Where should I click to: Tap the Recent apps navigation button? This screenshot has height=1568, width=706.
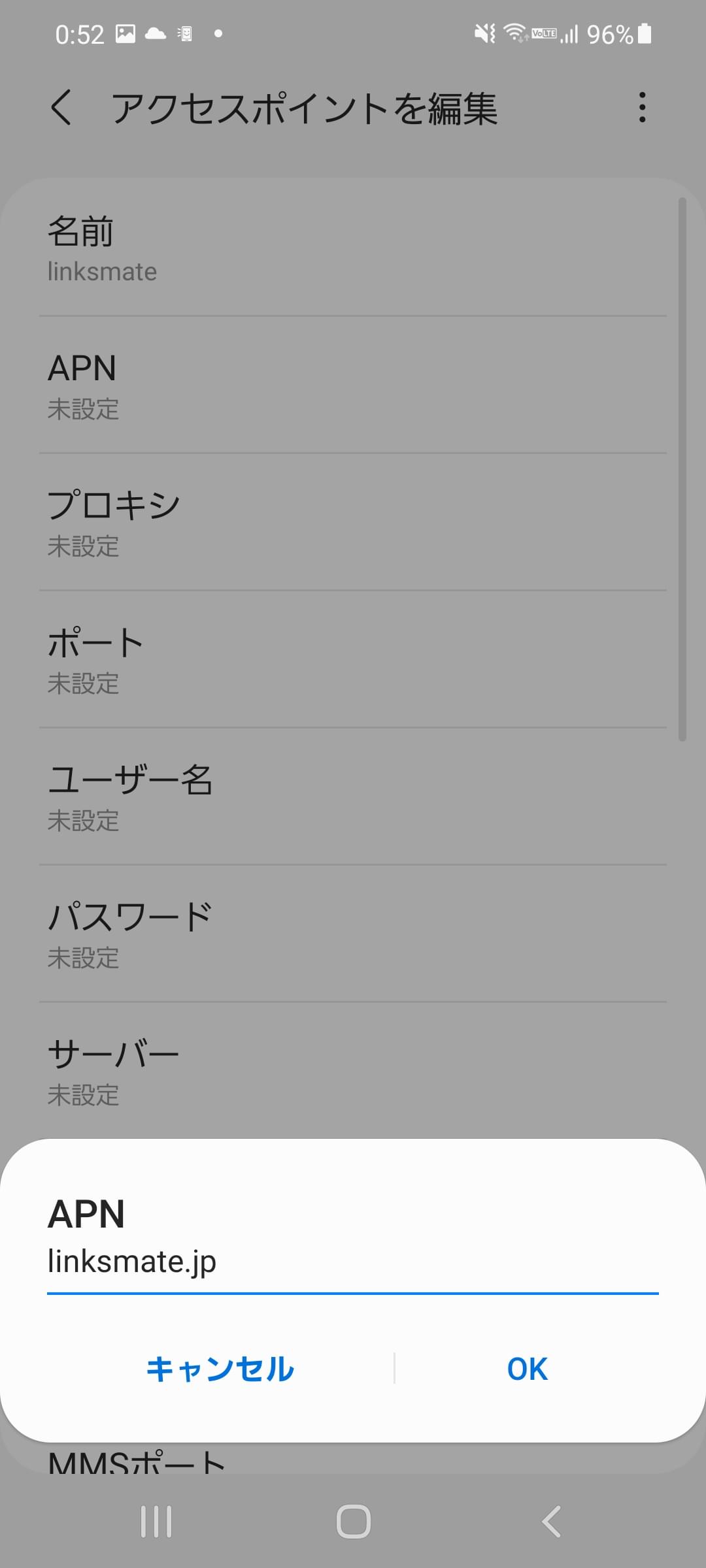pyautogui.click(x=156, y=1520)
